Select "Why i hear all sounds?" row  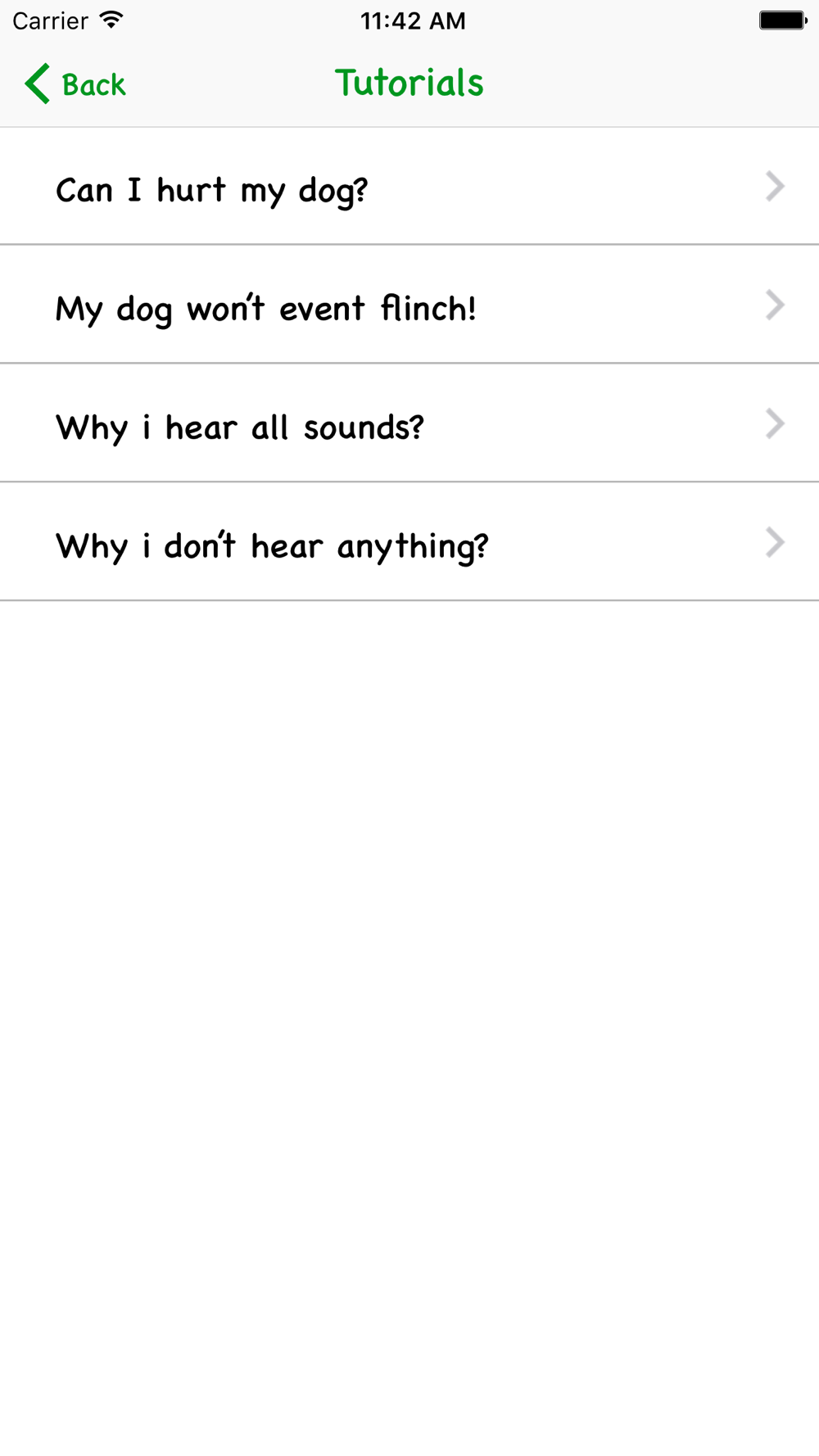tap(409, 423)
